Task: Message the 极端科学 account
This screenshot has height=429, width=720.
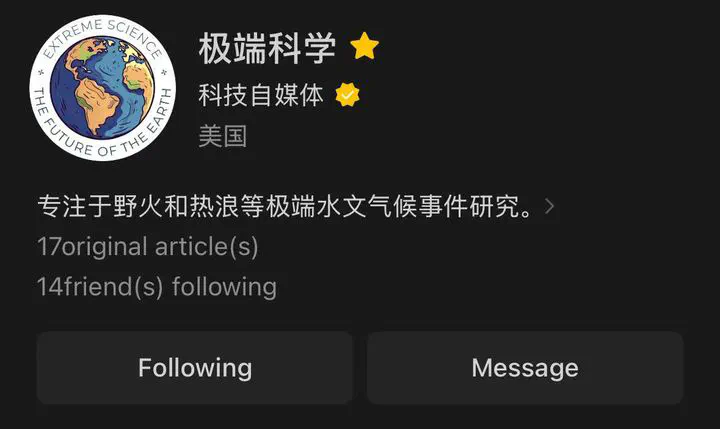Action: (x=524, y=367)
